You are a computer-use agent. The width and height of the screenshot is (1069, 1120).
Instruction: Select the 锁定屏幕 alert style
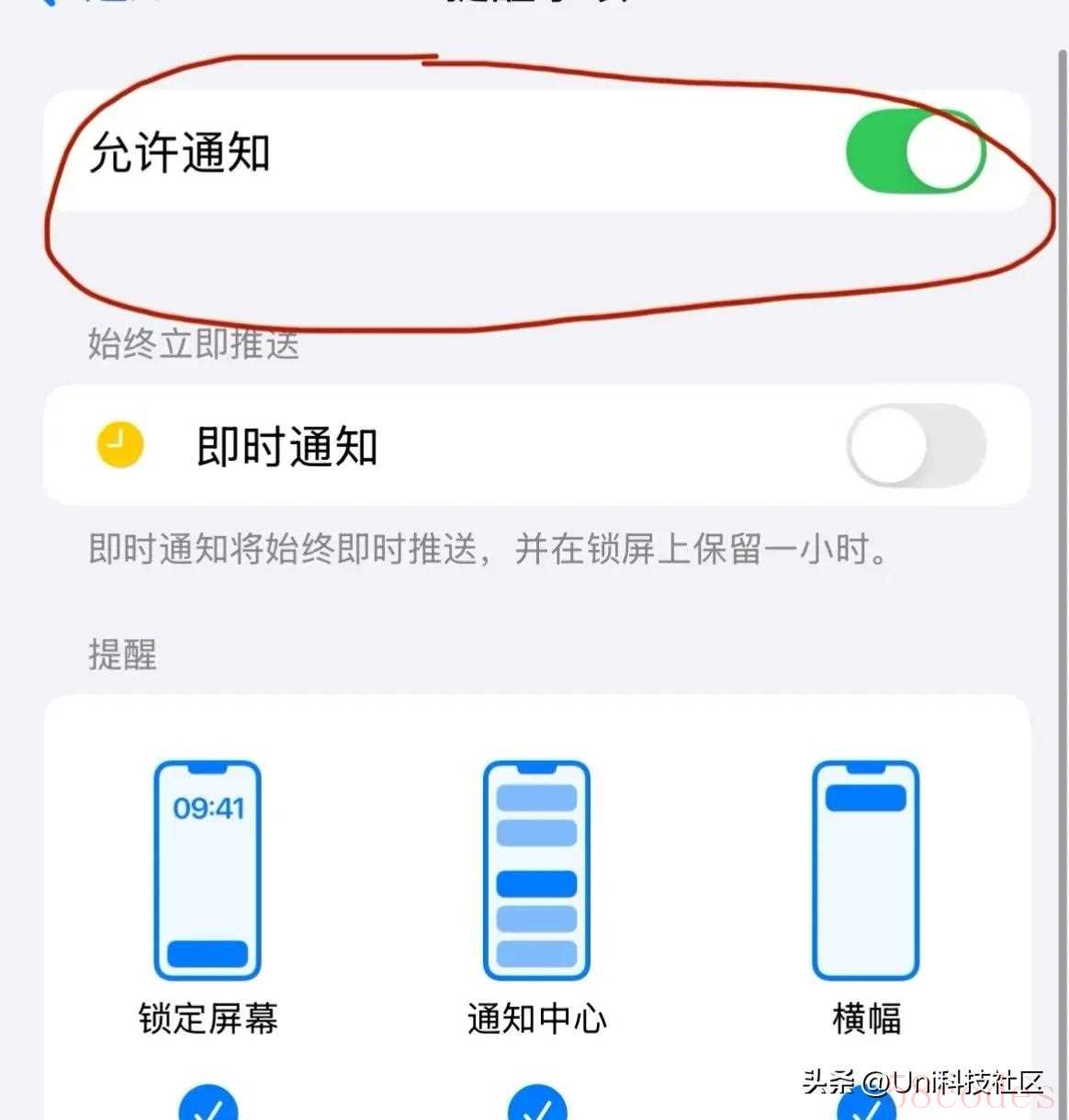click(x=208, y=870)
